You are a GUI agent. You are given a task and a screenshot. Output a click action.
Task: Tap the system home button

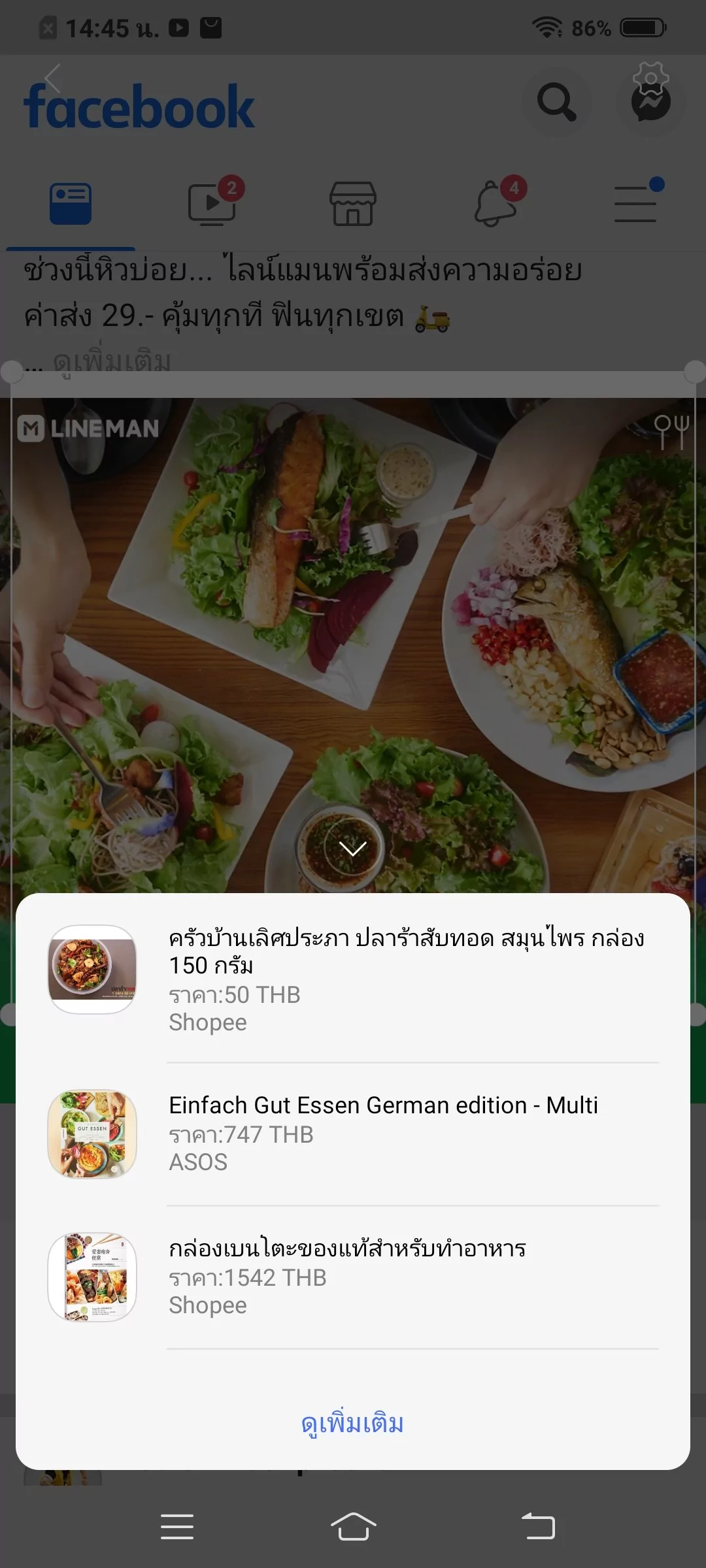click(x=353, y=1527)
